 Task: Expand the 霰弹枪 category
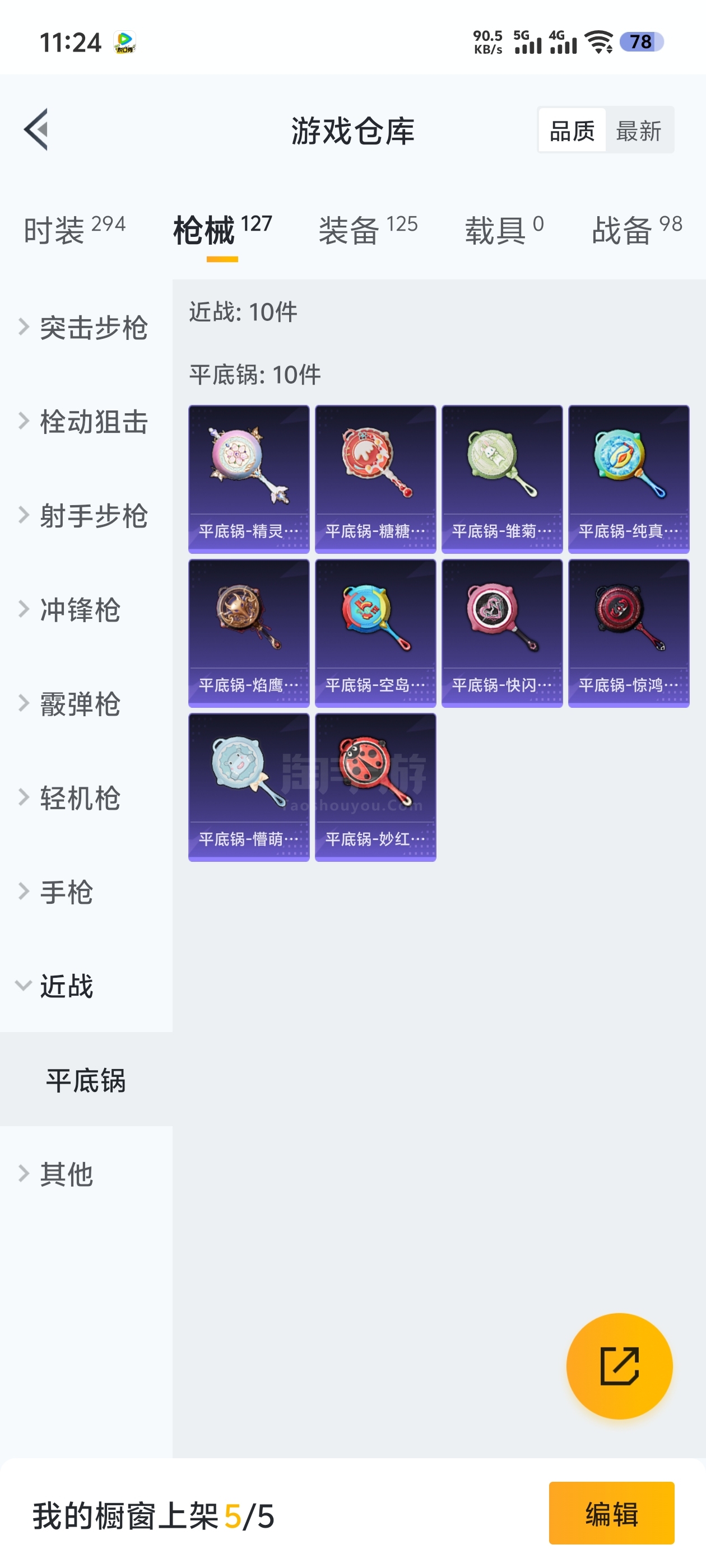(79, 704)
